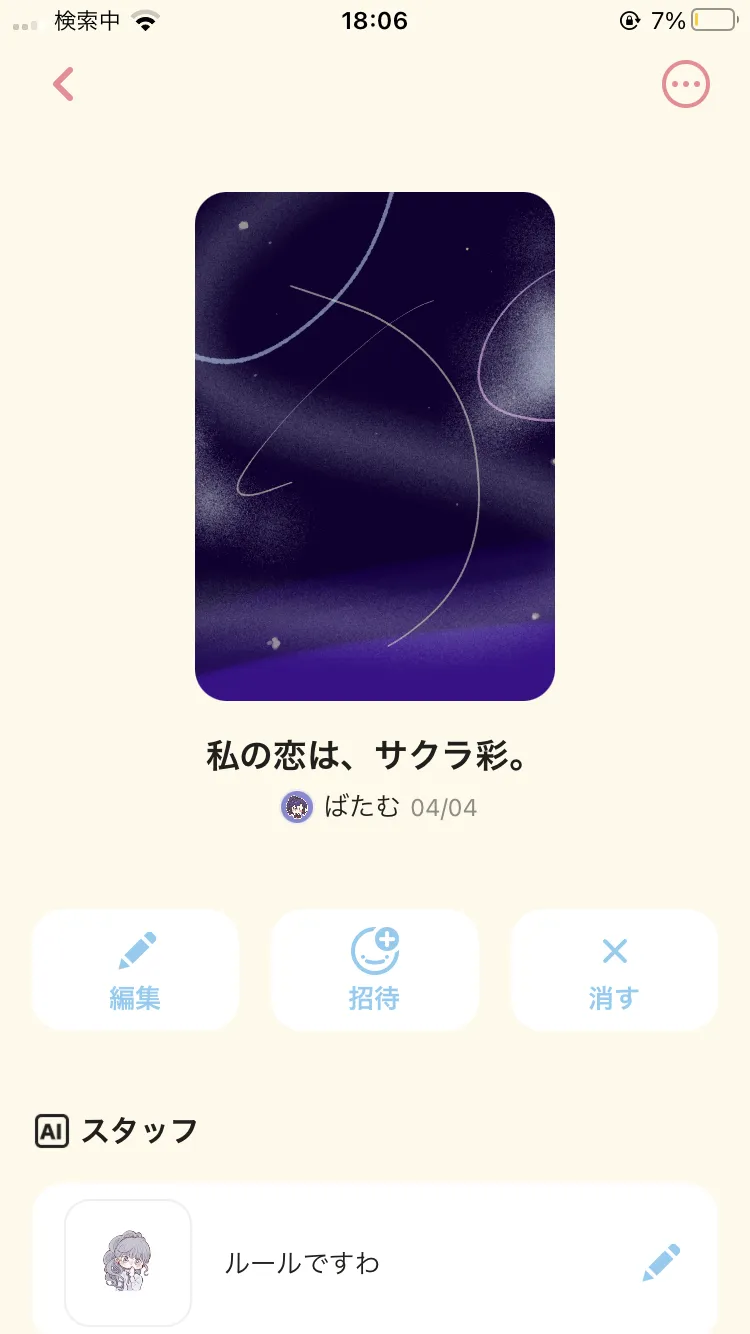Open the three-dot more options menu
The image size is (750, 1334).
[x=686, y=85]
